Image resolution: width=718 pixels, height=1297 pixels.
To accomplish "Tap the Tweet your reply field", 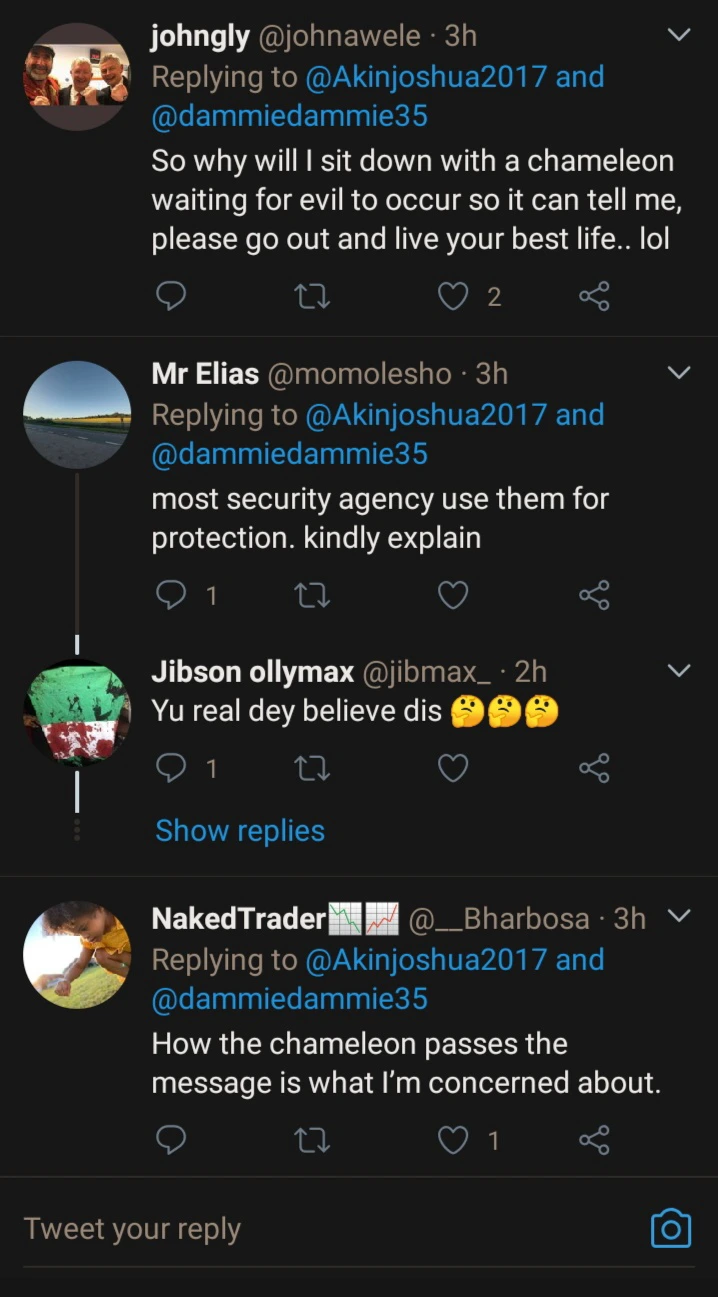I will pos(300,1228).
